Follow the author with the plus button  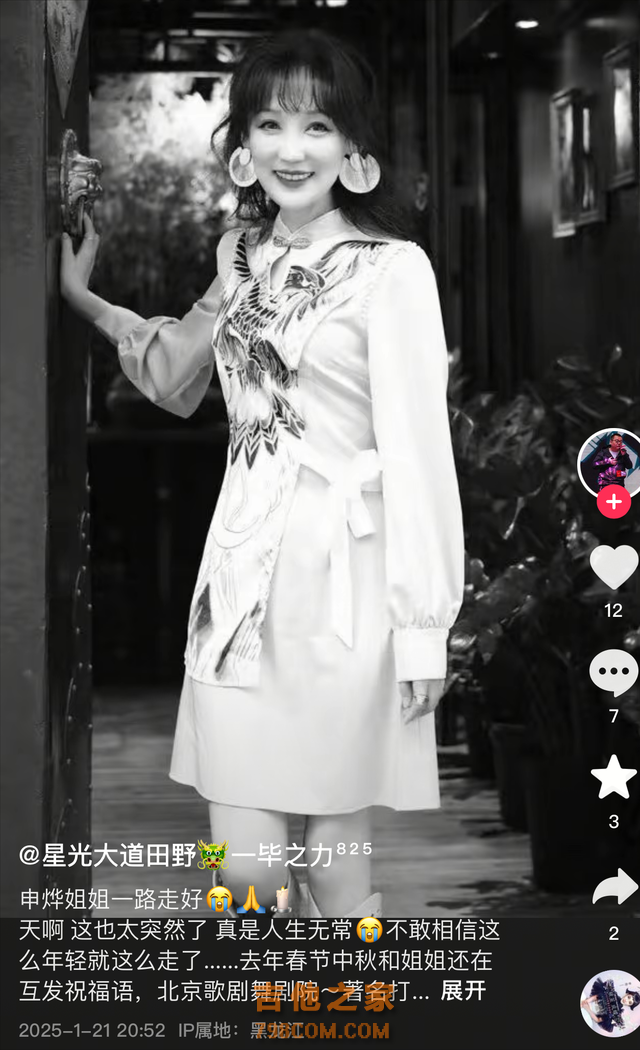613,501
